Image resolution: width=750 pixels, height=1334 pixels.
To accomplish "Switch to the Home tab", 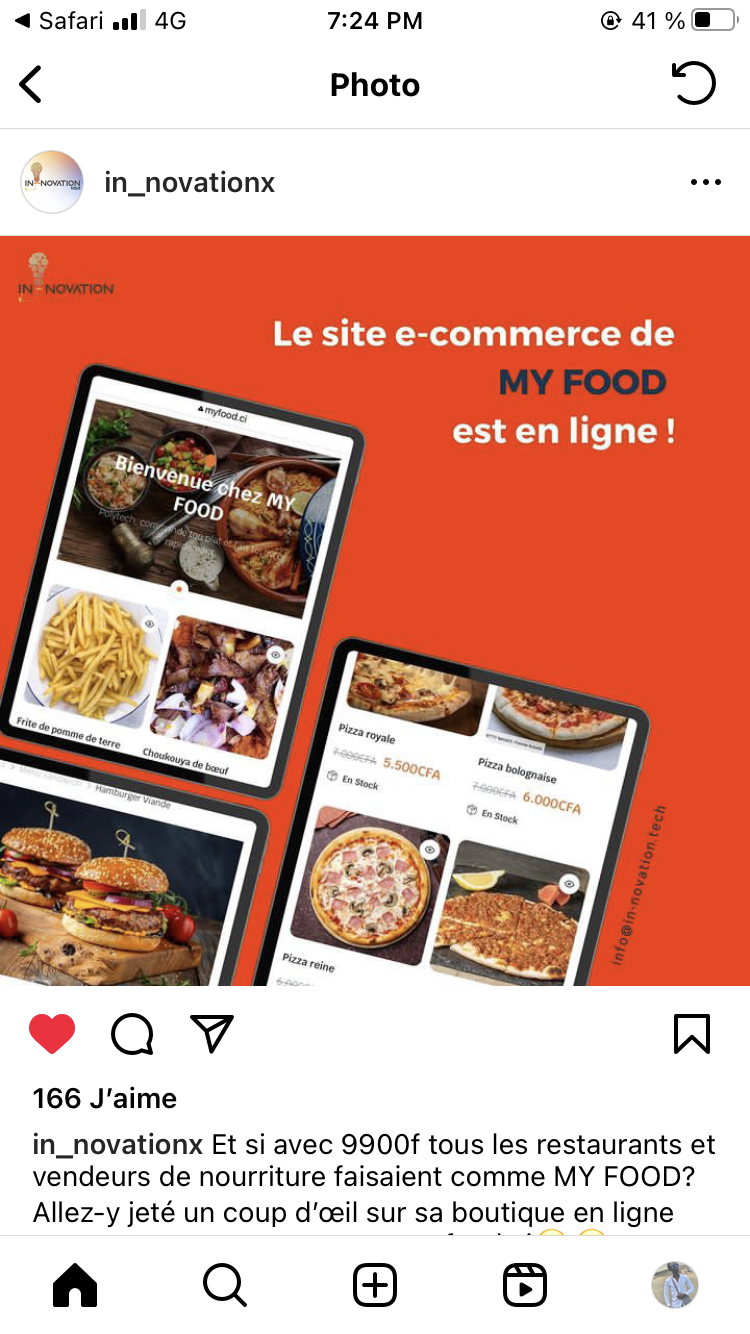I will 75,1285.
